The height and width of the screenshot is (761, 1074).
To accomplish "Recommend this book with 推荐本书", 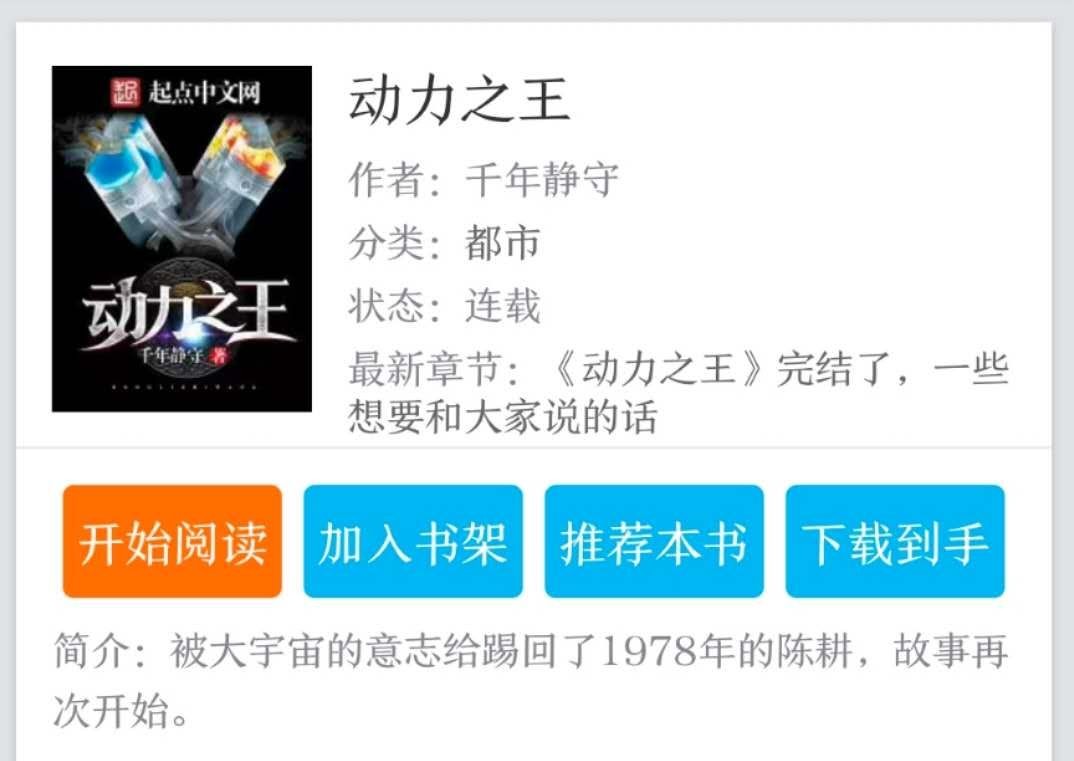I will click(x=654, y=542).
